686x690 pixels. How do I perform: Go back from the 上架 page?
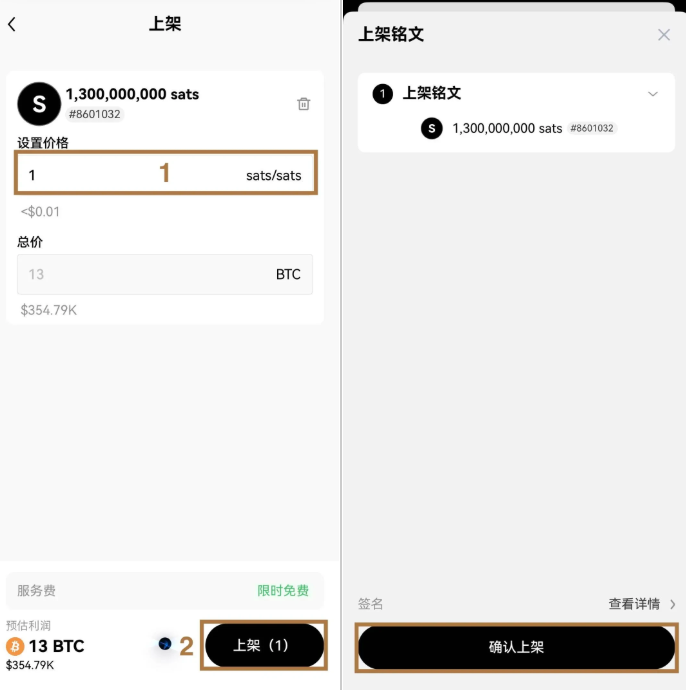tap(12, 25)
